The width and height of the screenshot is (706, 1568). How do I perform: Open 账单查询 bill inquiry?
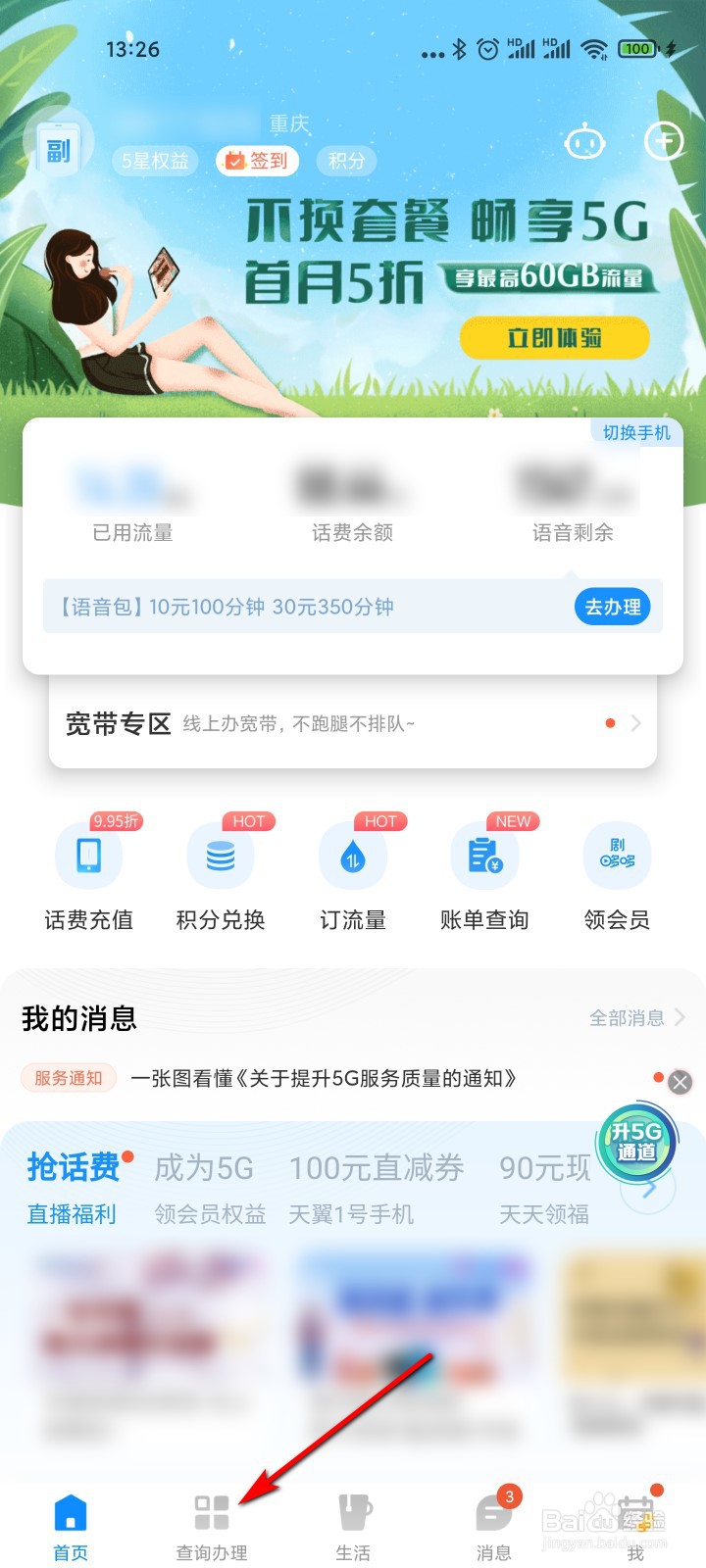(484, 872)
